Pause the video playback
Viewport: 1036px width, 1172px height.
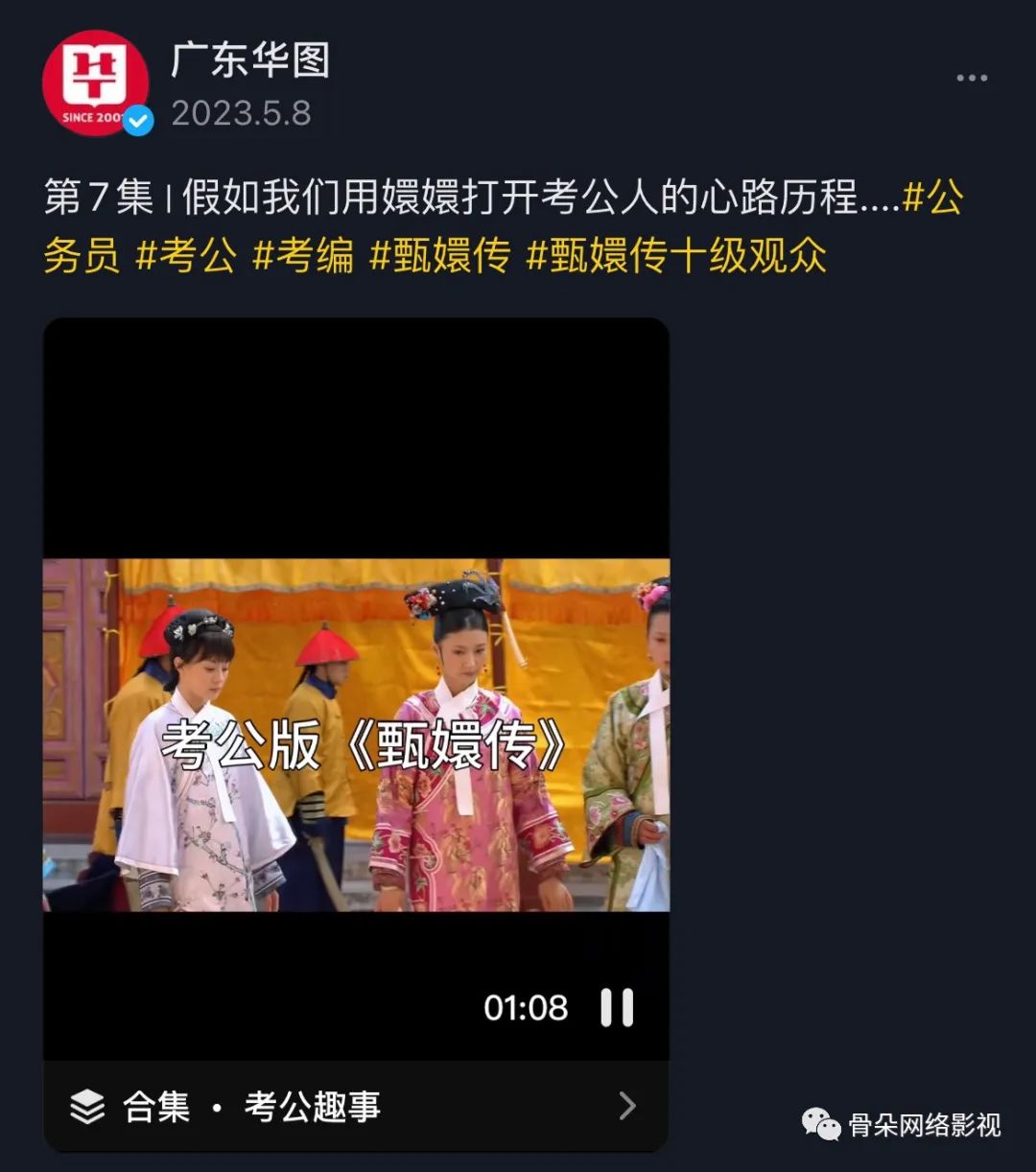pyautogui.click(x=617, y=1008)
